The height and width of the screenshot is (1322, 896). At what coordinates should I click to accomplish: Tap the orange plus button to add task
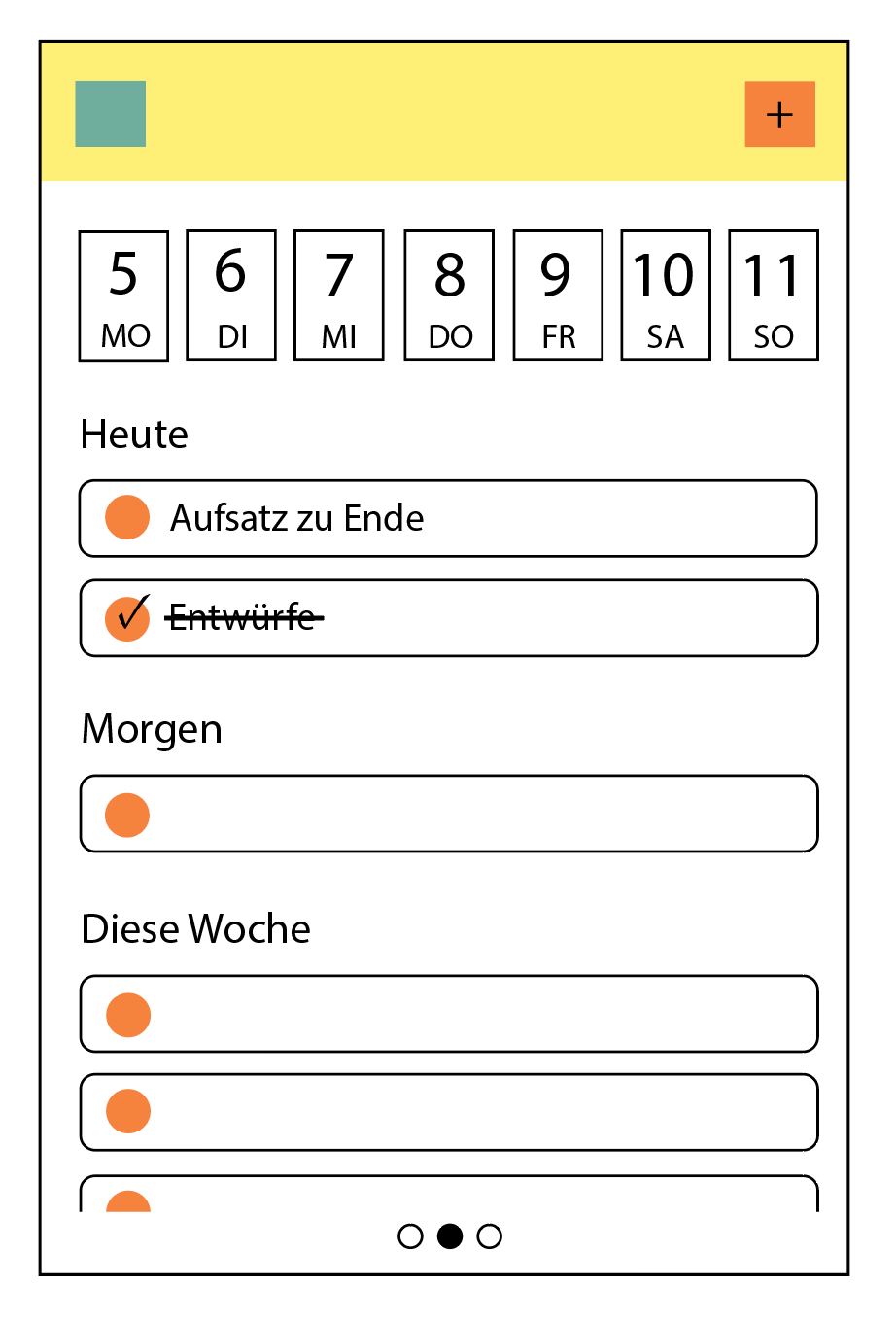(x=779, y=115)
